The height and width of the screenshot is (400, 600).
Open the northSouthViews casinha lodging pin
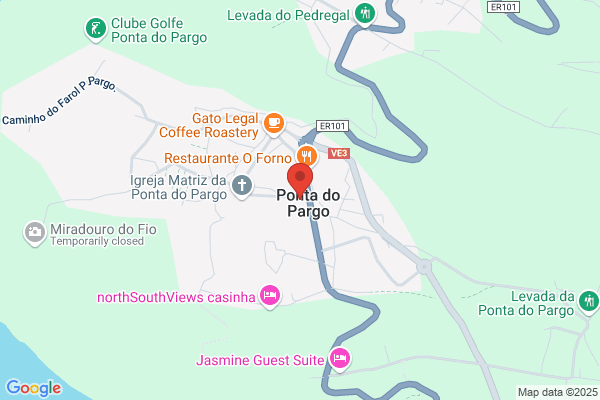pyautogui.click(x=270, y=296)
